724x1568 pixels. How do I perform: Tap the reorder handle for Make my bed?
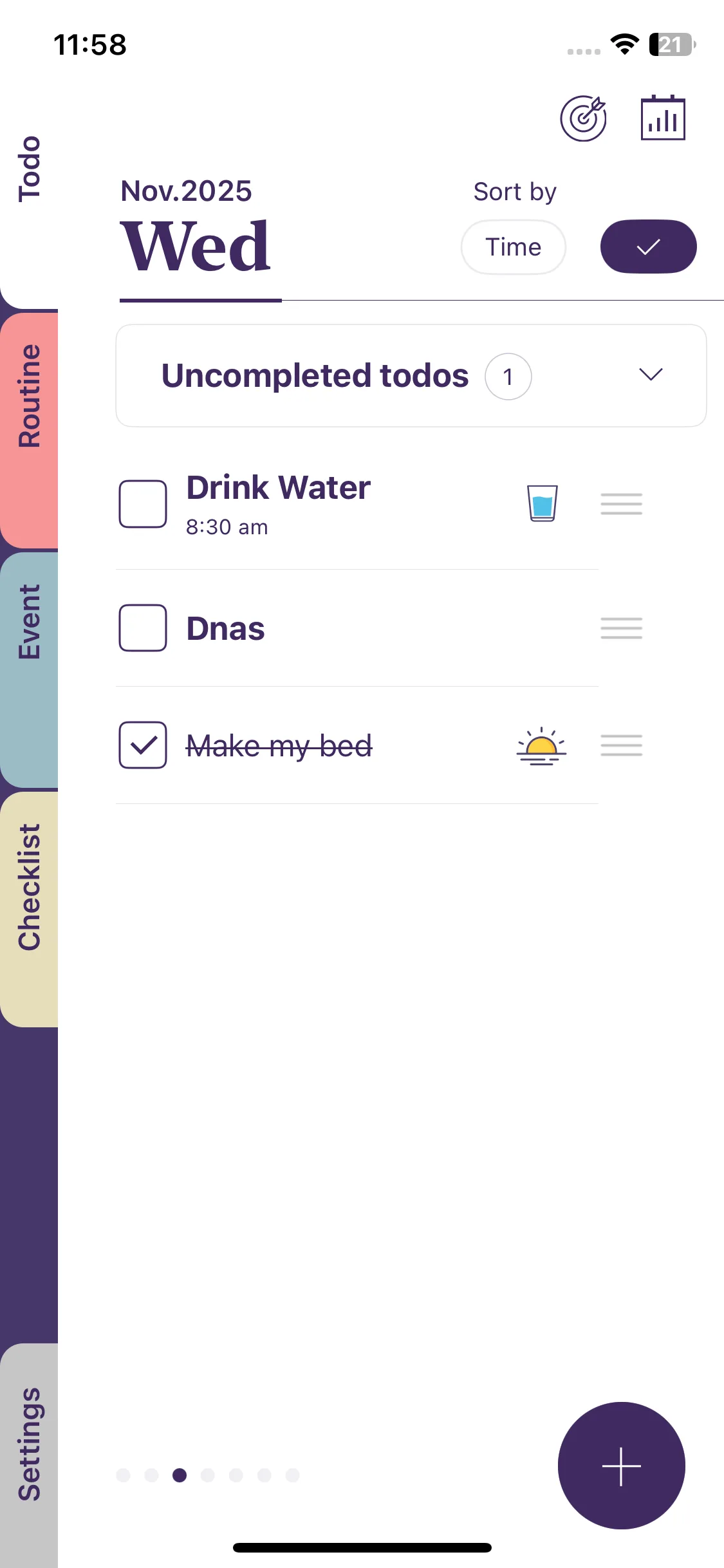(x=621, y=745)
